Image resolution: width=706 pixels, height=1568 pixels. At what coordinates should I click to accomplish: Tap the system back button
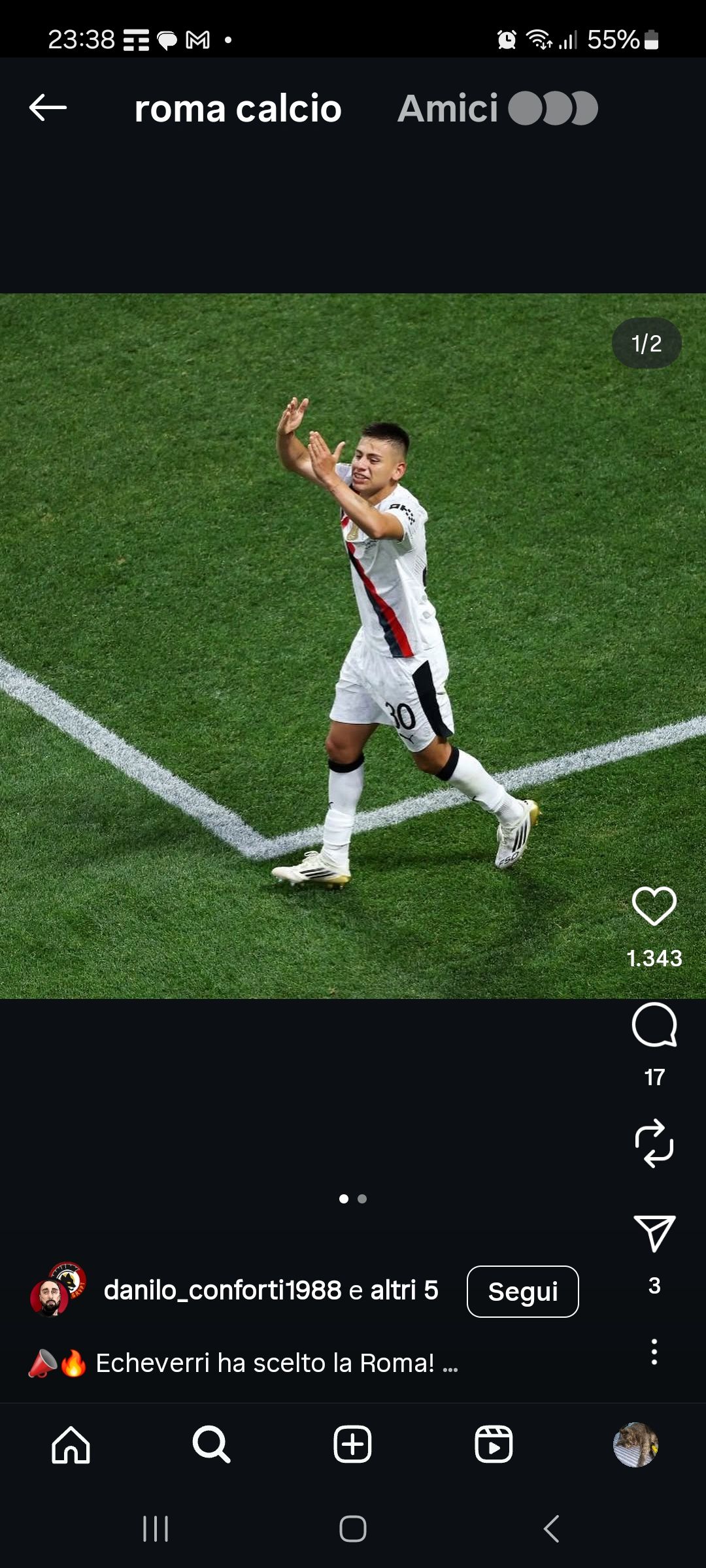click(x=551, y=1529)
